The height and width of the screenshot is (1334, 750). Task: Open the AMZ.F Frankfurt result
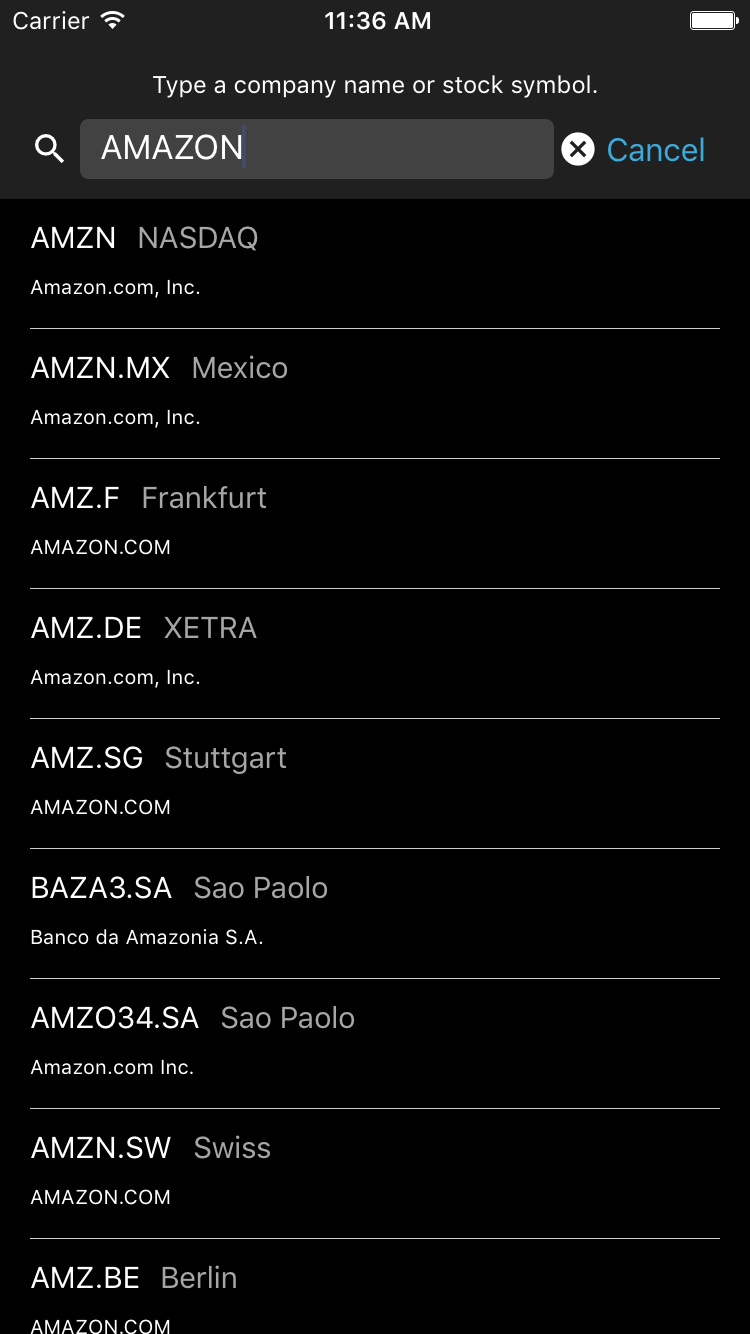pyautogui.click(x=375, y=522)
